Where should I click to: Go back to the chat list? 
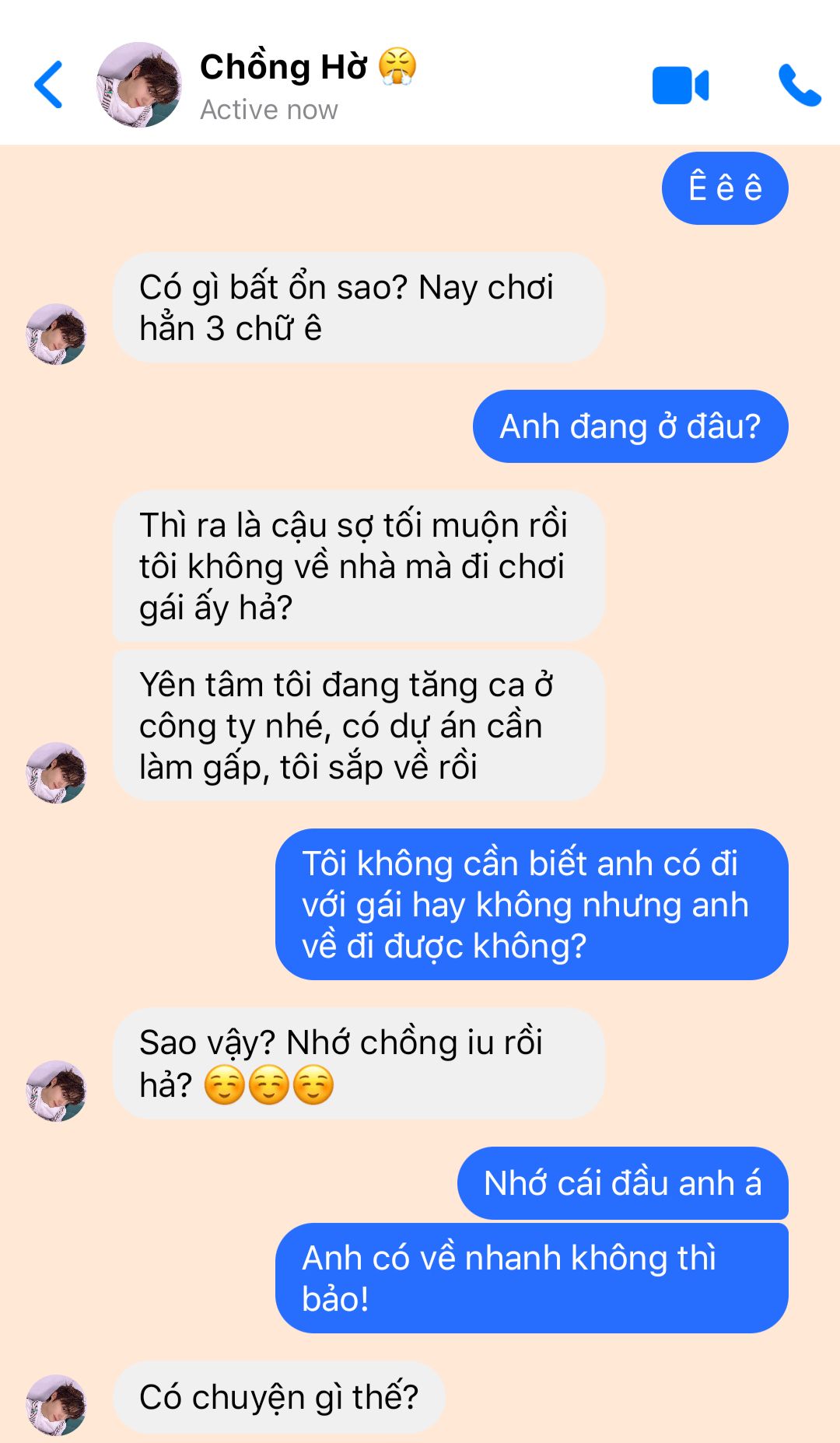click(48, 85)
